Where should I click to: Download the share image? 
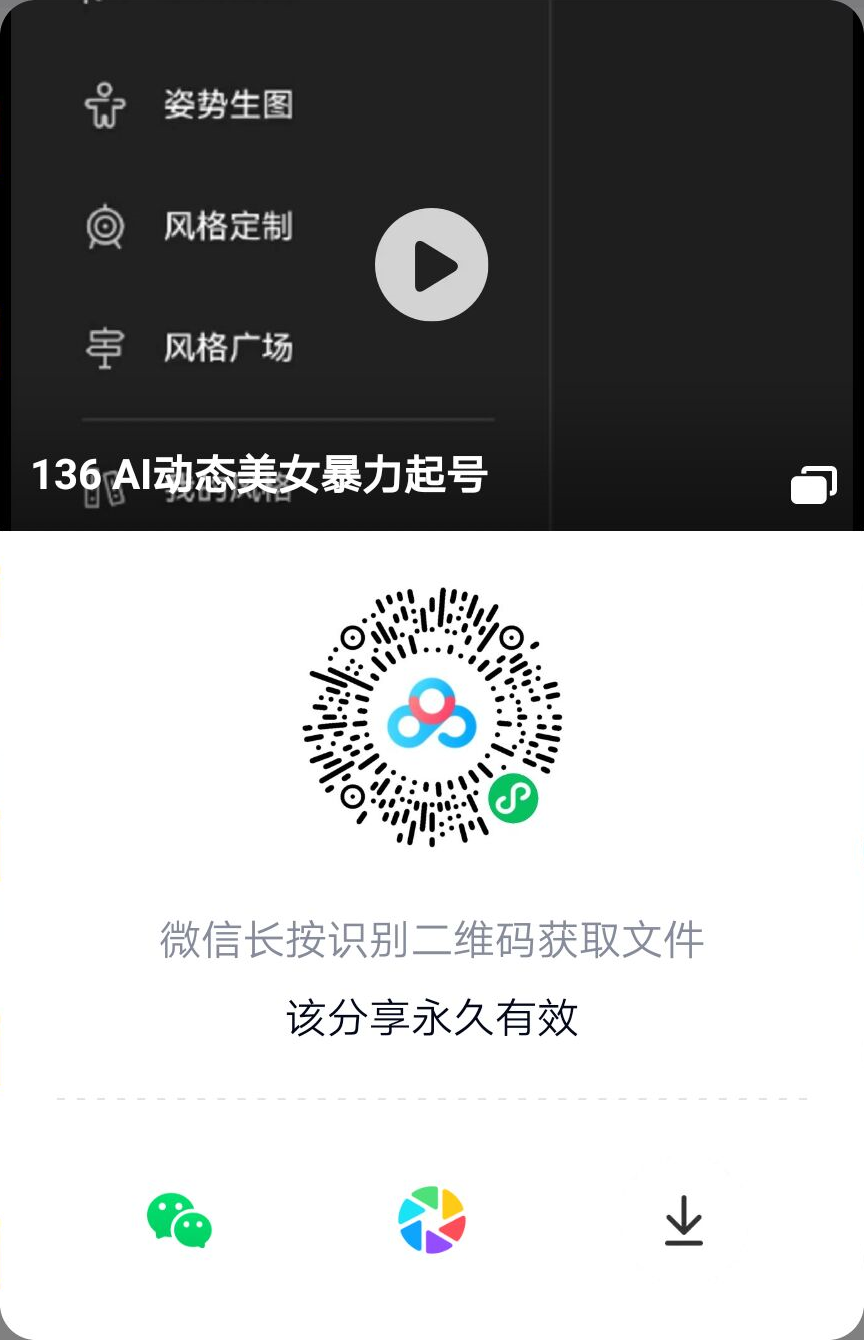point(684,1220)
